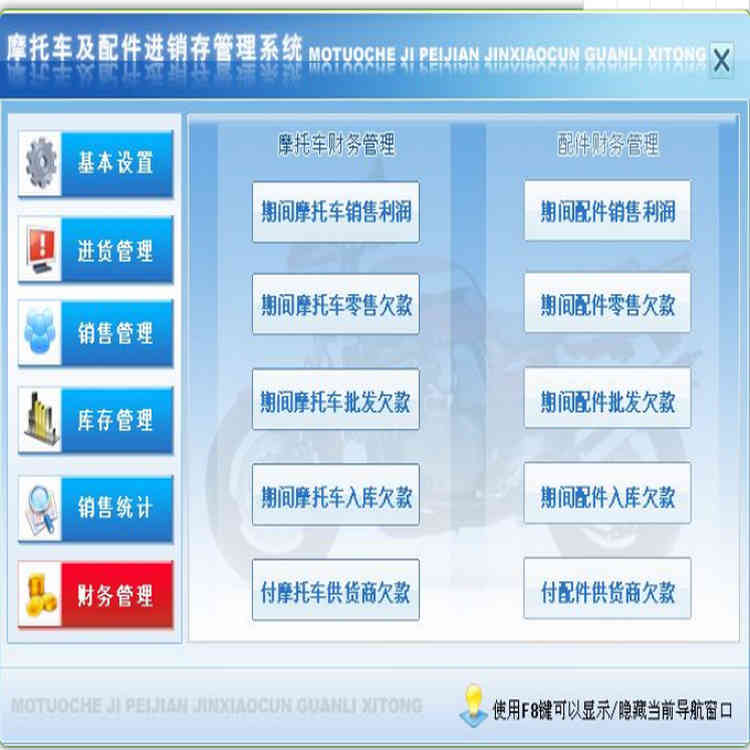This screenshot has height=750, width=750.
Task: Close the window with the X button
Action: tap(721, 61)
